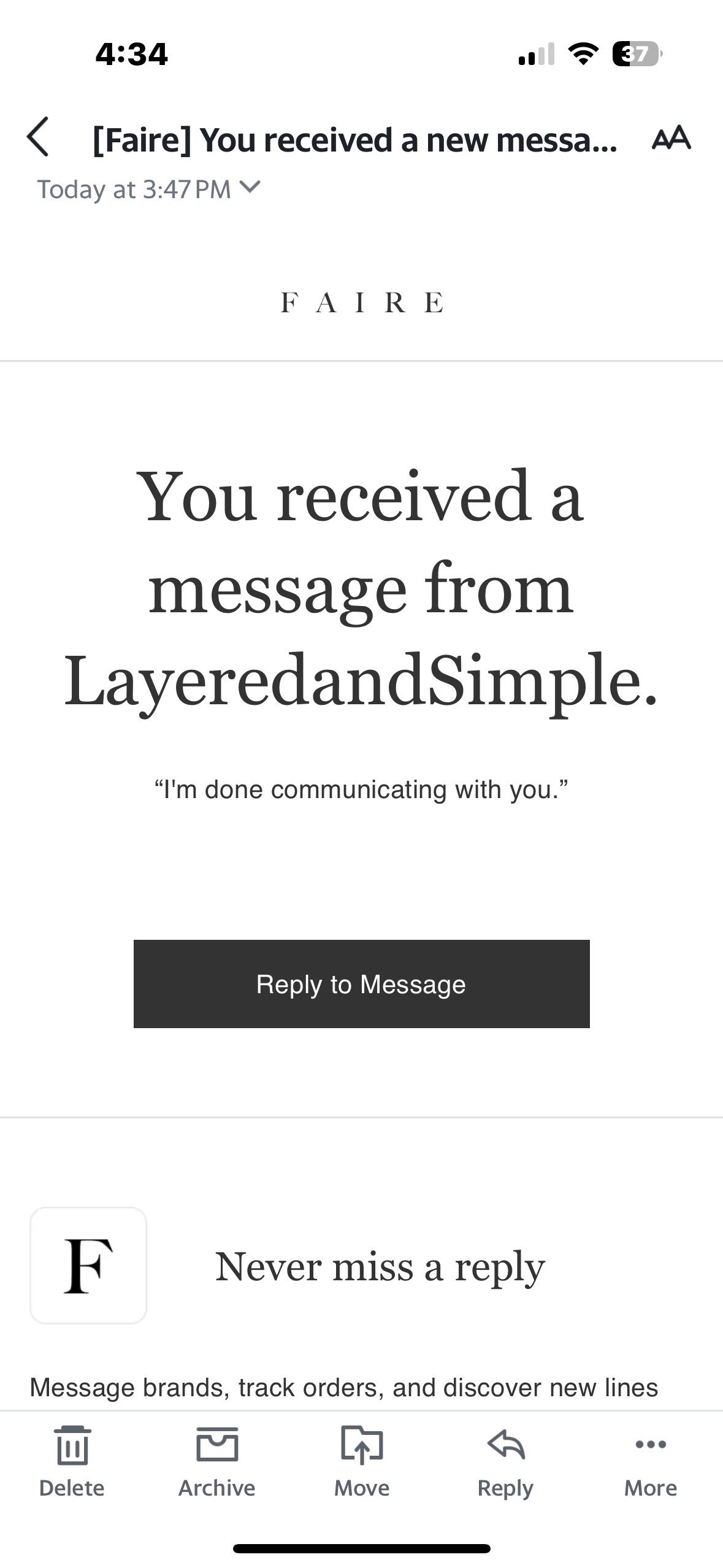Open the More options menu
Viewport: 723px width, 1568px height.
coord(650,1461)
